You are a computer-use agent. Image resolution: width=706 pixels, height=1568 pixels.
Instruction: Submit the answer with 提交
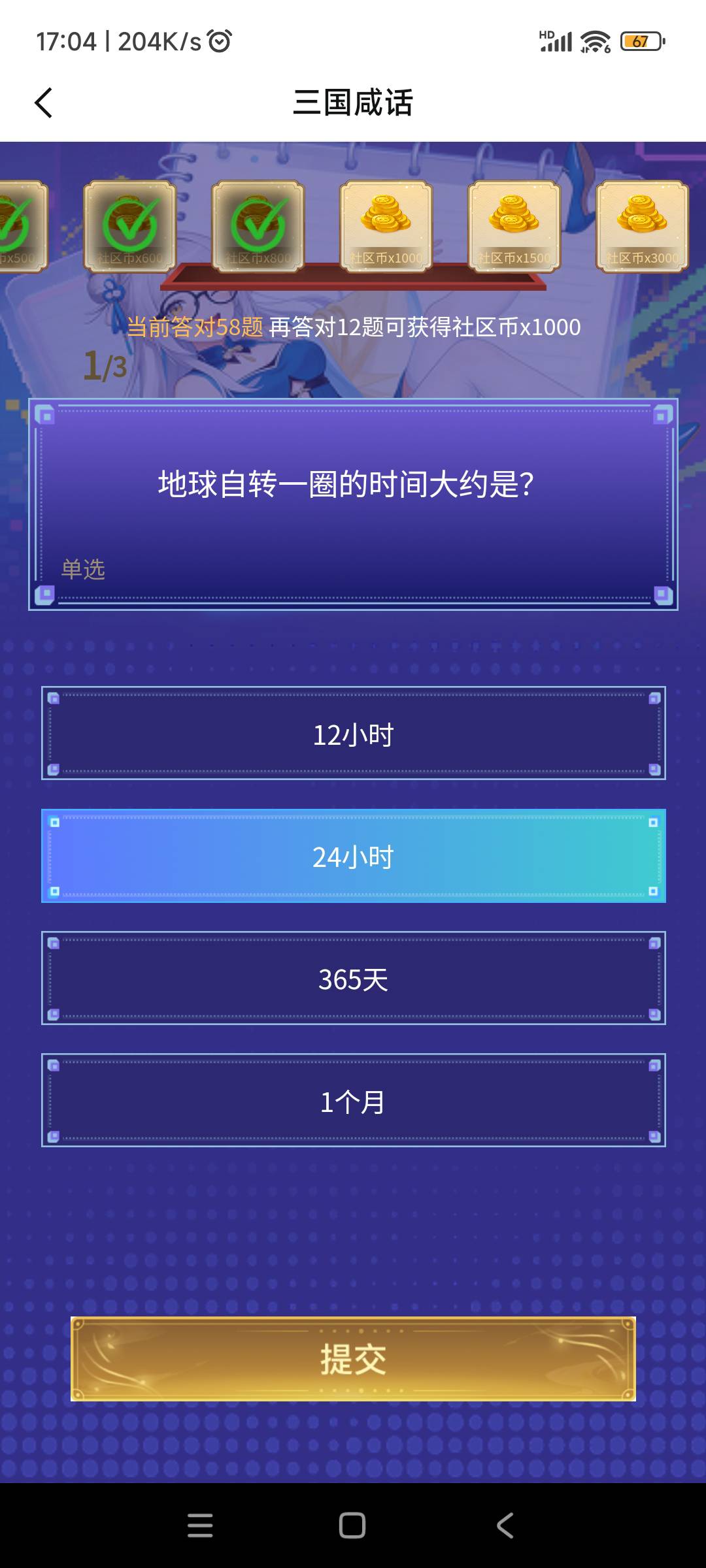[x=353, y=1359]
